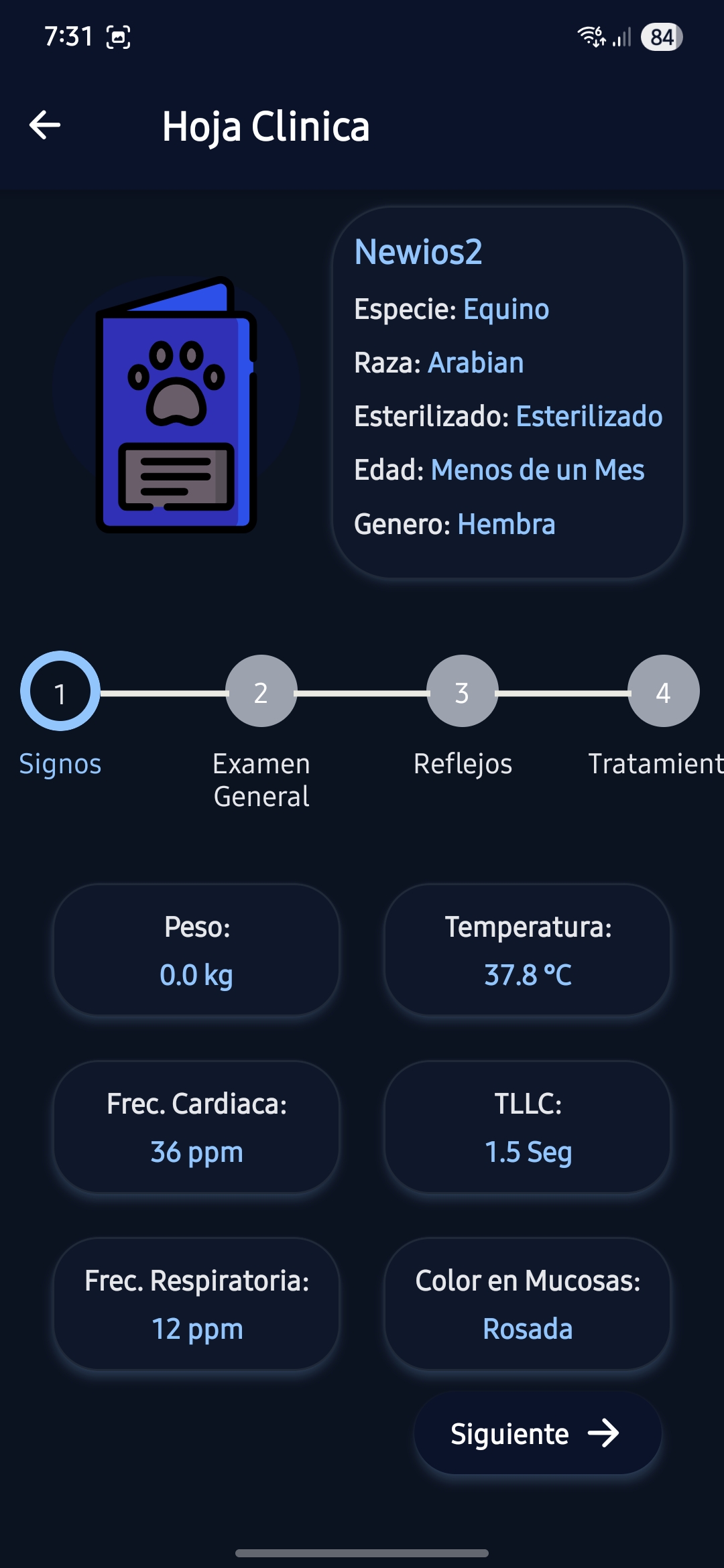Screen dimensions: 724x1568
Task: Switch to the Reflejos section
Action: [462, 763]
